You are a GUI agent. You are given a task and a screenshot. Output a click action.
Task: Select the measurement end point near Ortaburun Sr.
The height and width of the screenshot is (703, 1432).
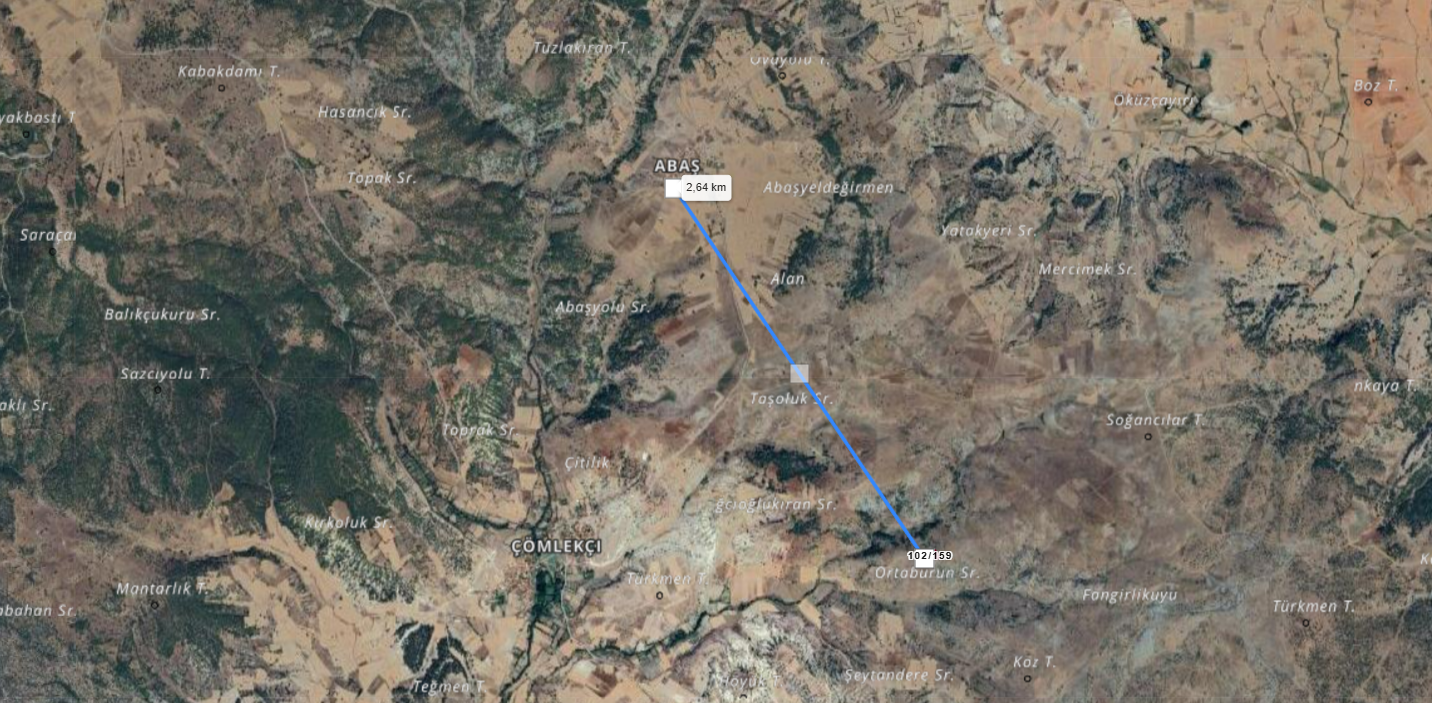click(924, 561)
